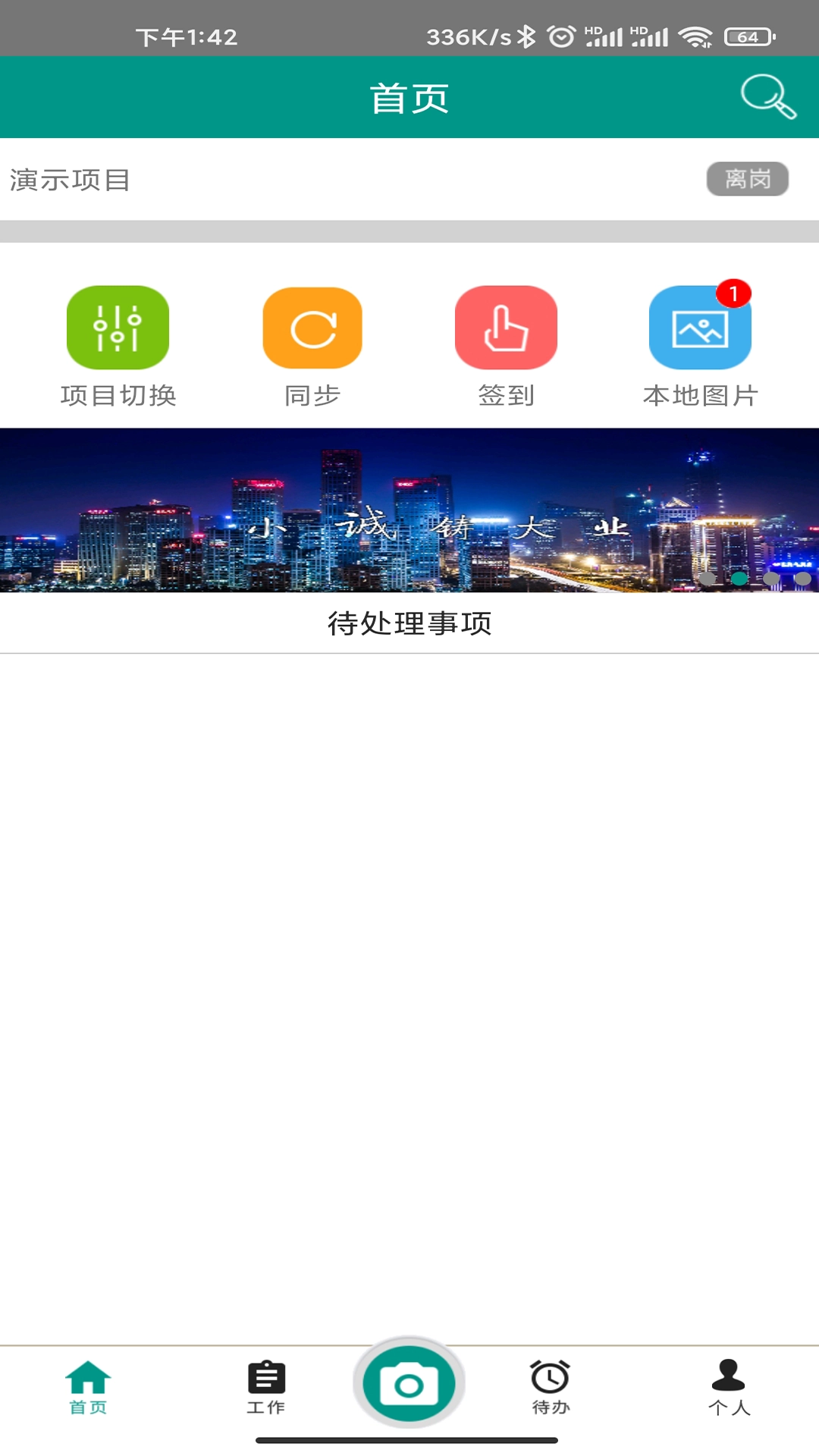Open the 项目切换 project switch tool
Image resolution: width=819 pixels, height=1456 pixels.
pos(118,328)
